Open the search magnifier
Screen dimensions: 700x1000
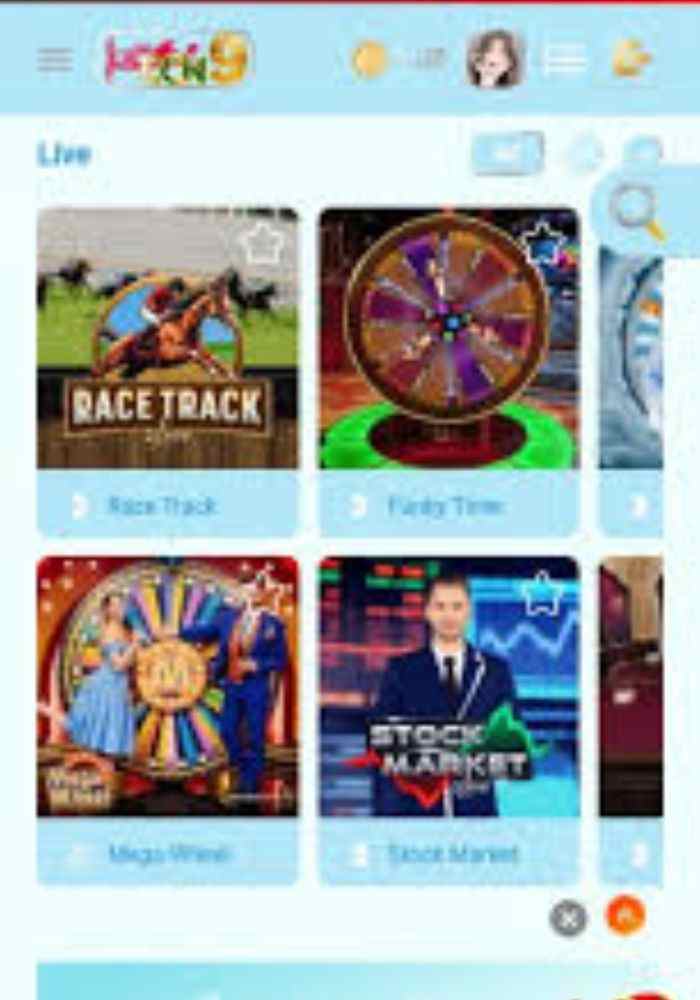click(637, 211)
